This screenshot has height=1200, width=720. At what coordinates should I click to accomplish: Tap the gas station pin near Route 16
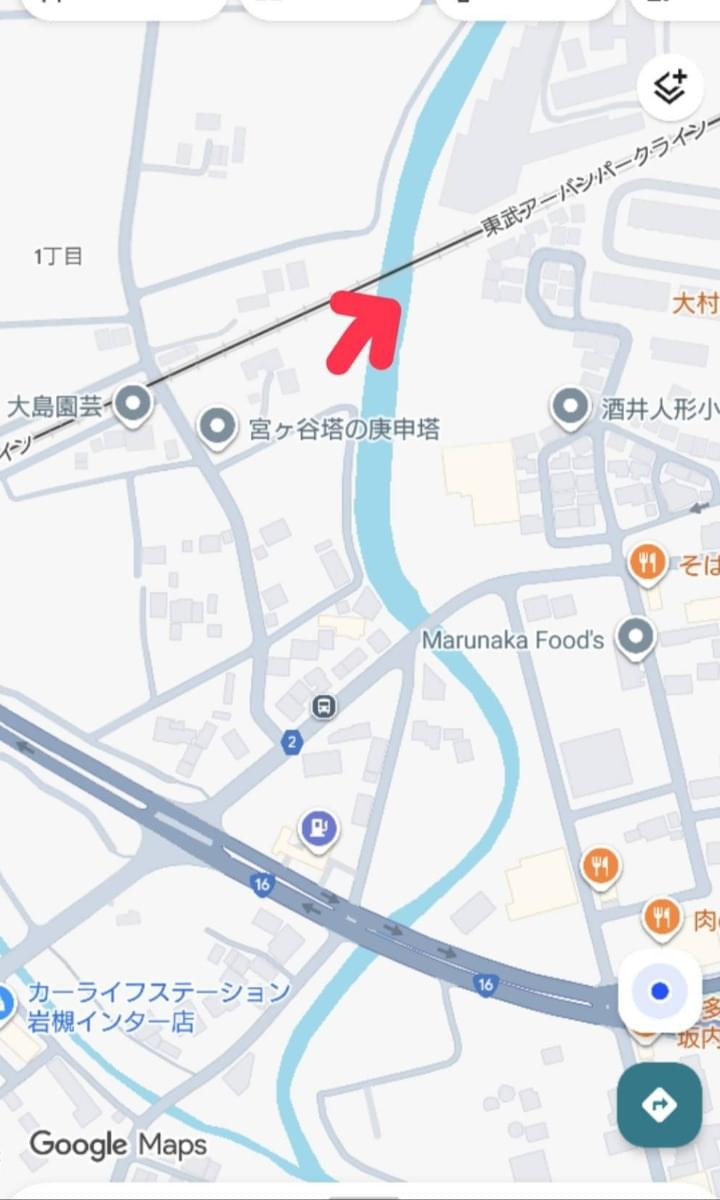click(318, 828)
